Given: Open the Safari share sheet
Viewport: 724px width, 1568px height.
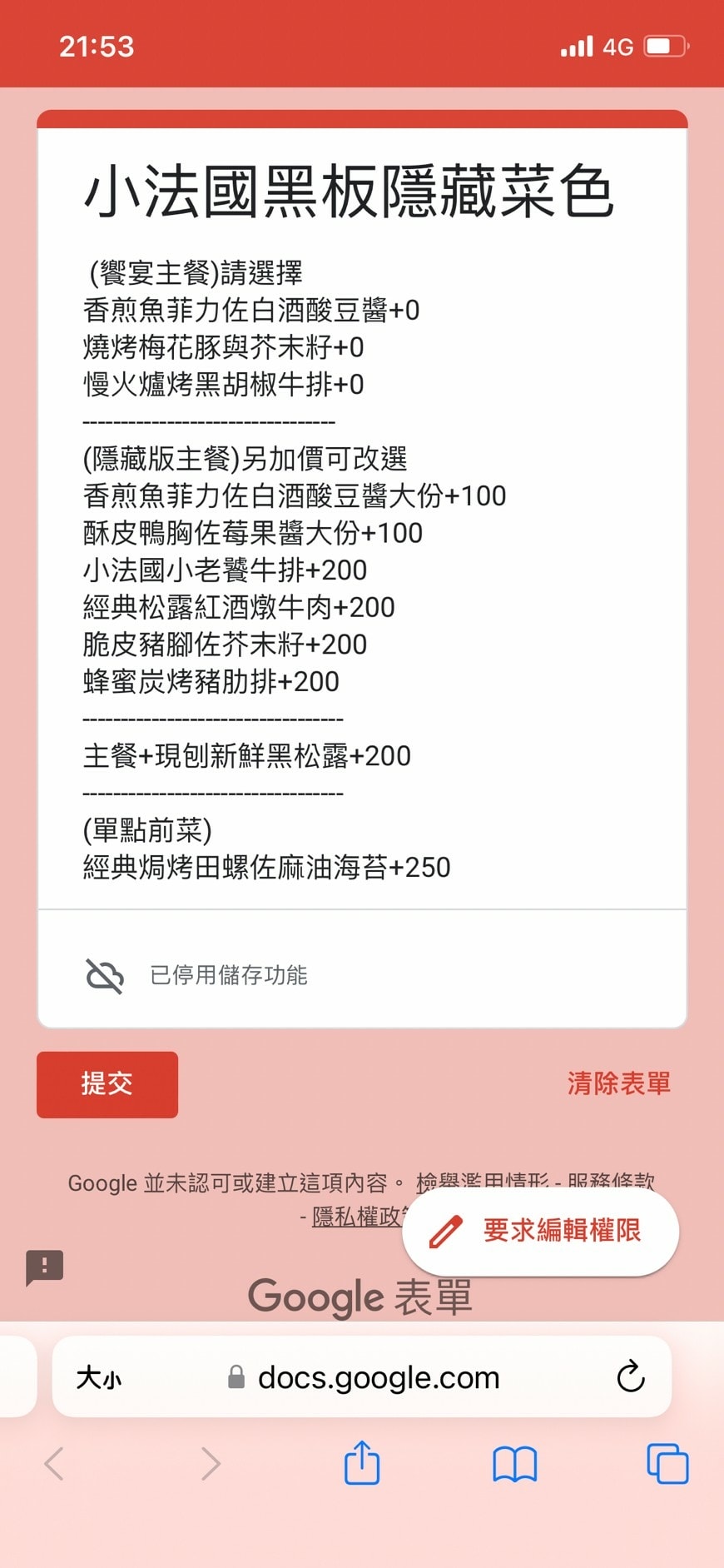Looking at the screenshot, I should pos(362,1463).
